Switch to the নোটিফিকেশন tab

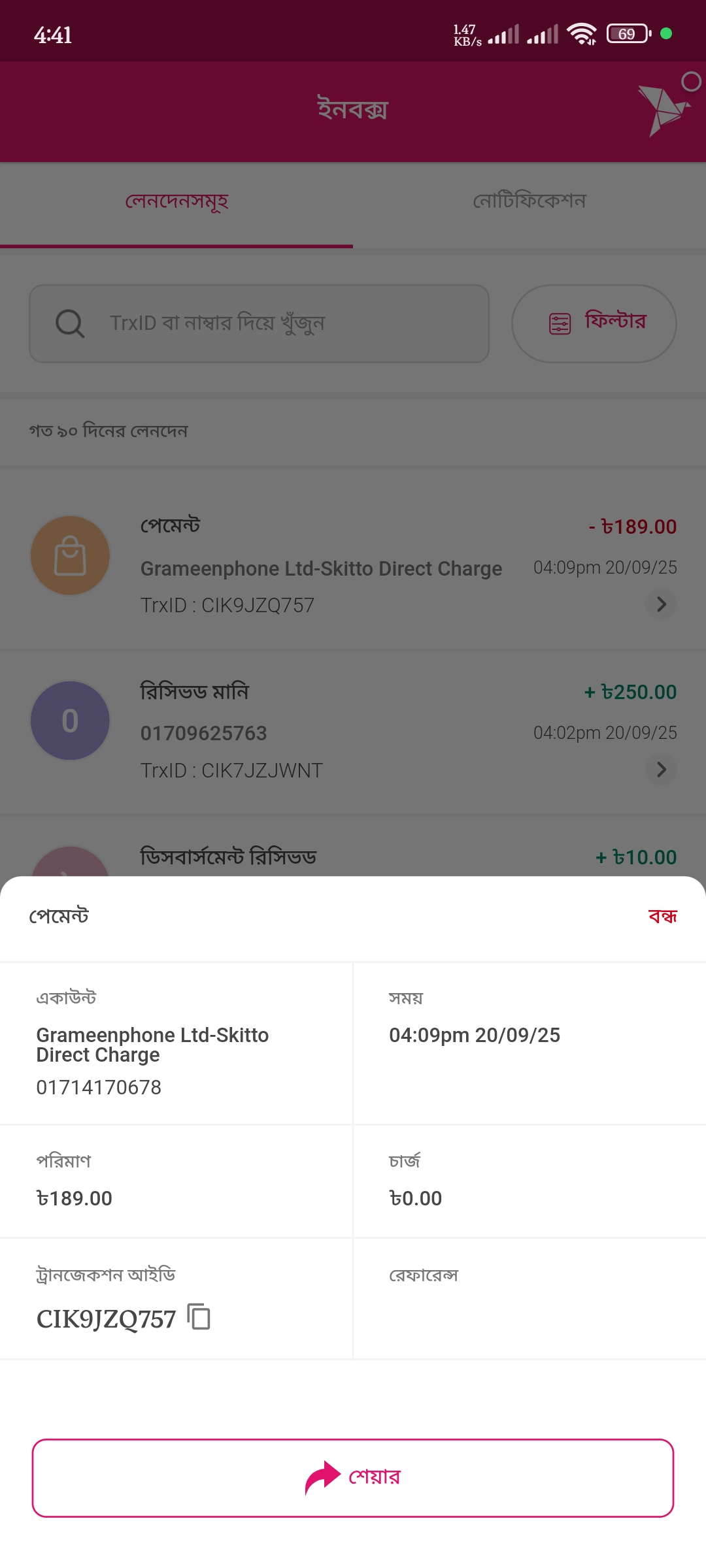(529, 201)
